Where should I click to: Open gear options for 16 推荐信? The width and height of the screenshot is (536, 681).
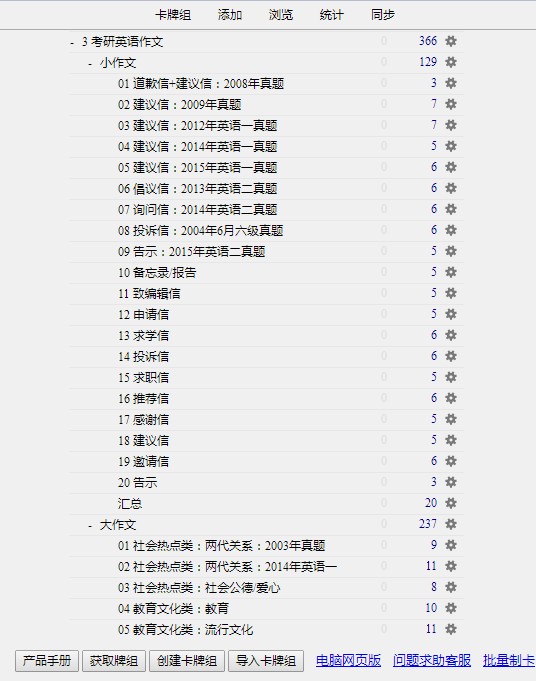point(451,398)
